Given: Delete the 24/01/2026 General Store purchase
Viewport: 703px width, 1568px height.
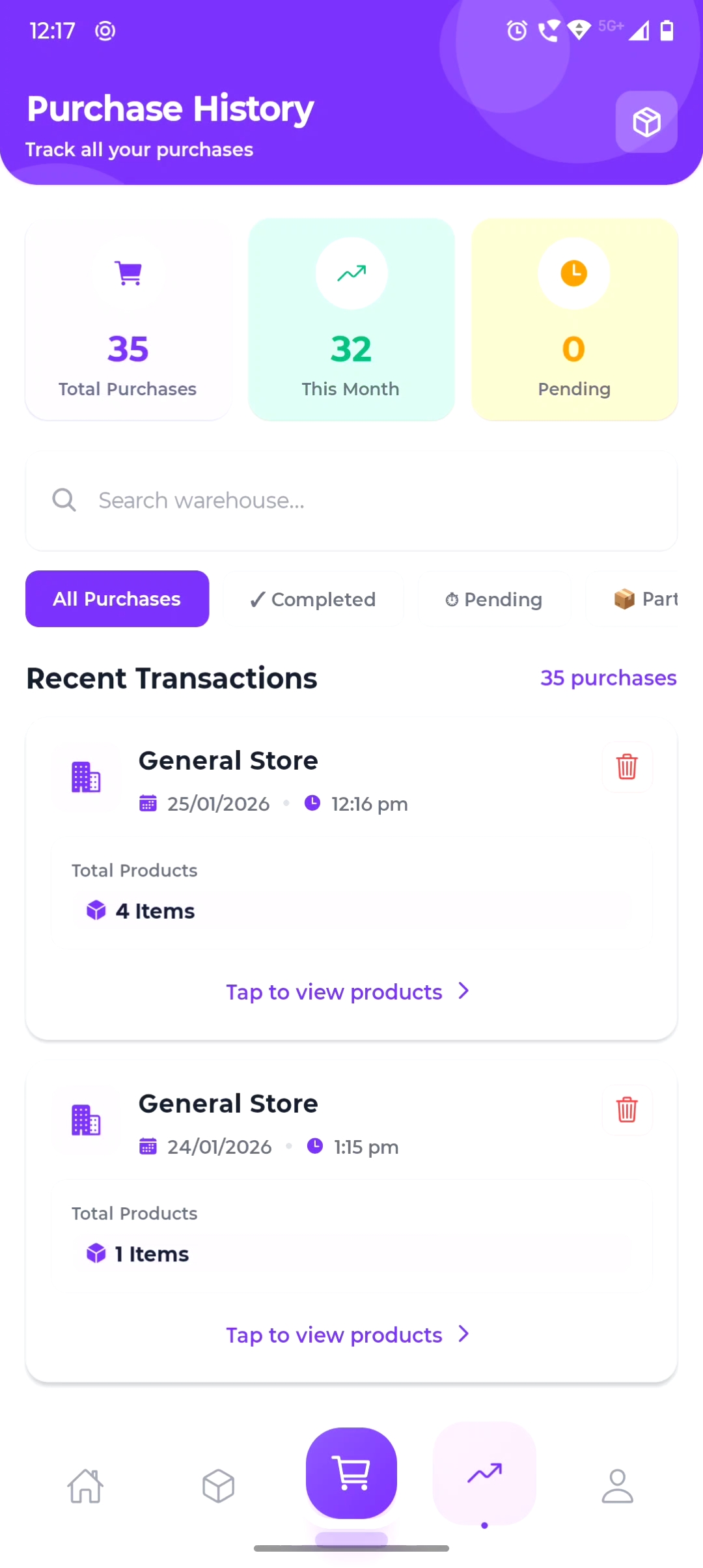Looking at the screenshot, I should (x=627, y=1110).
